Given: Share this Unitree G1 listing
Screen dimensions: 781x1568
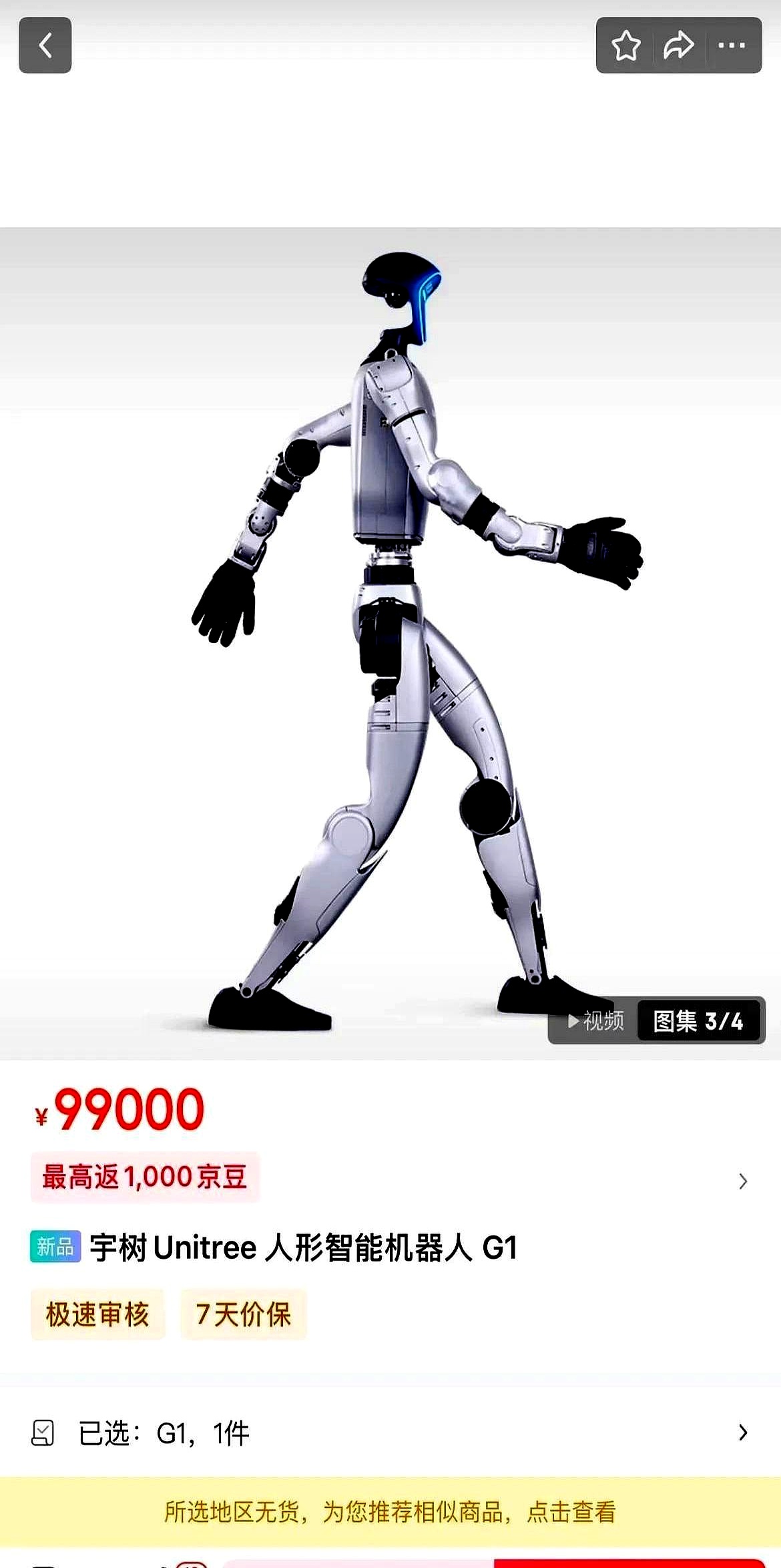Looking at the screenshot, I should click(678, 45).
